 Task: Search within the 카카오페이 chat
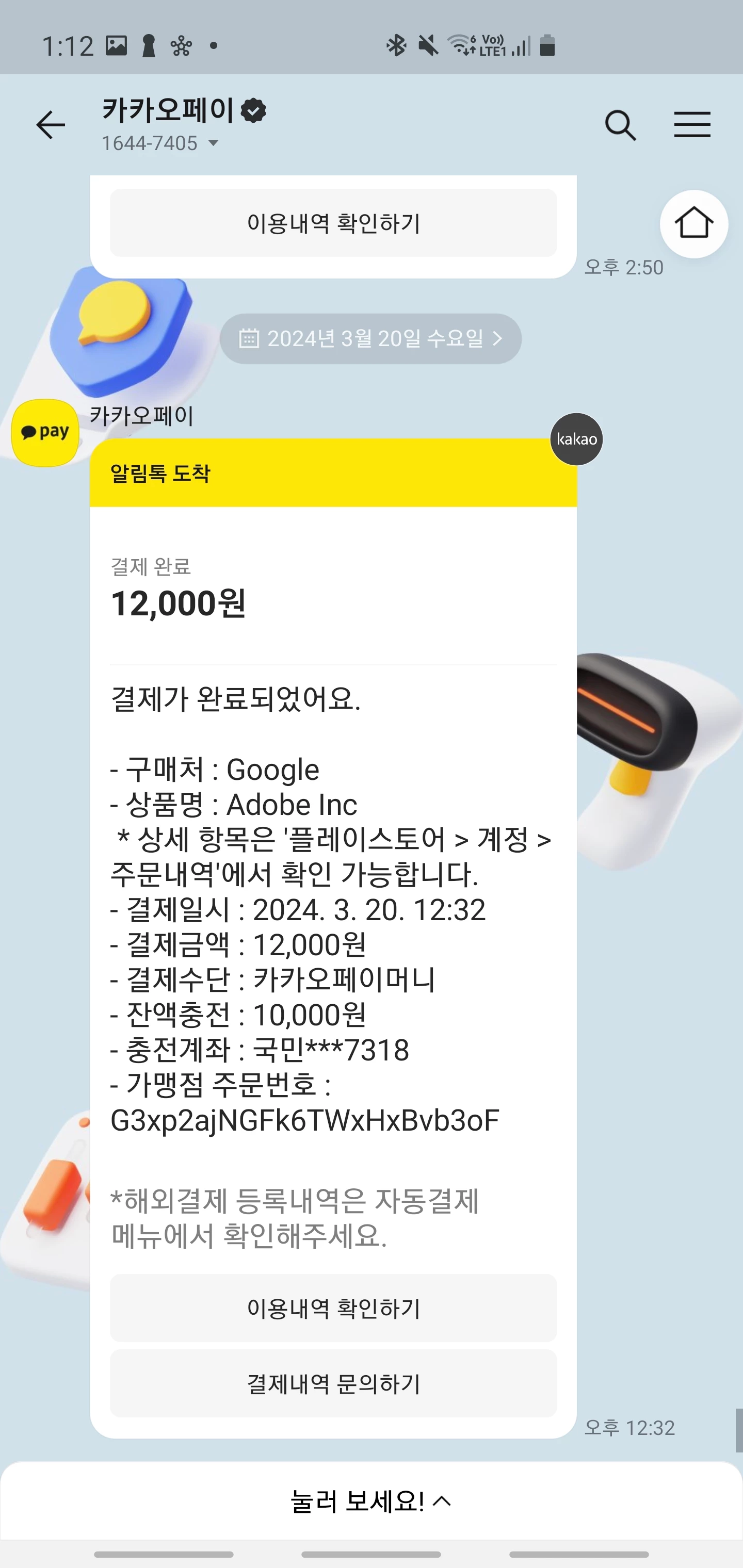click(620, 125)
